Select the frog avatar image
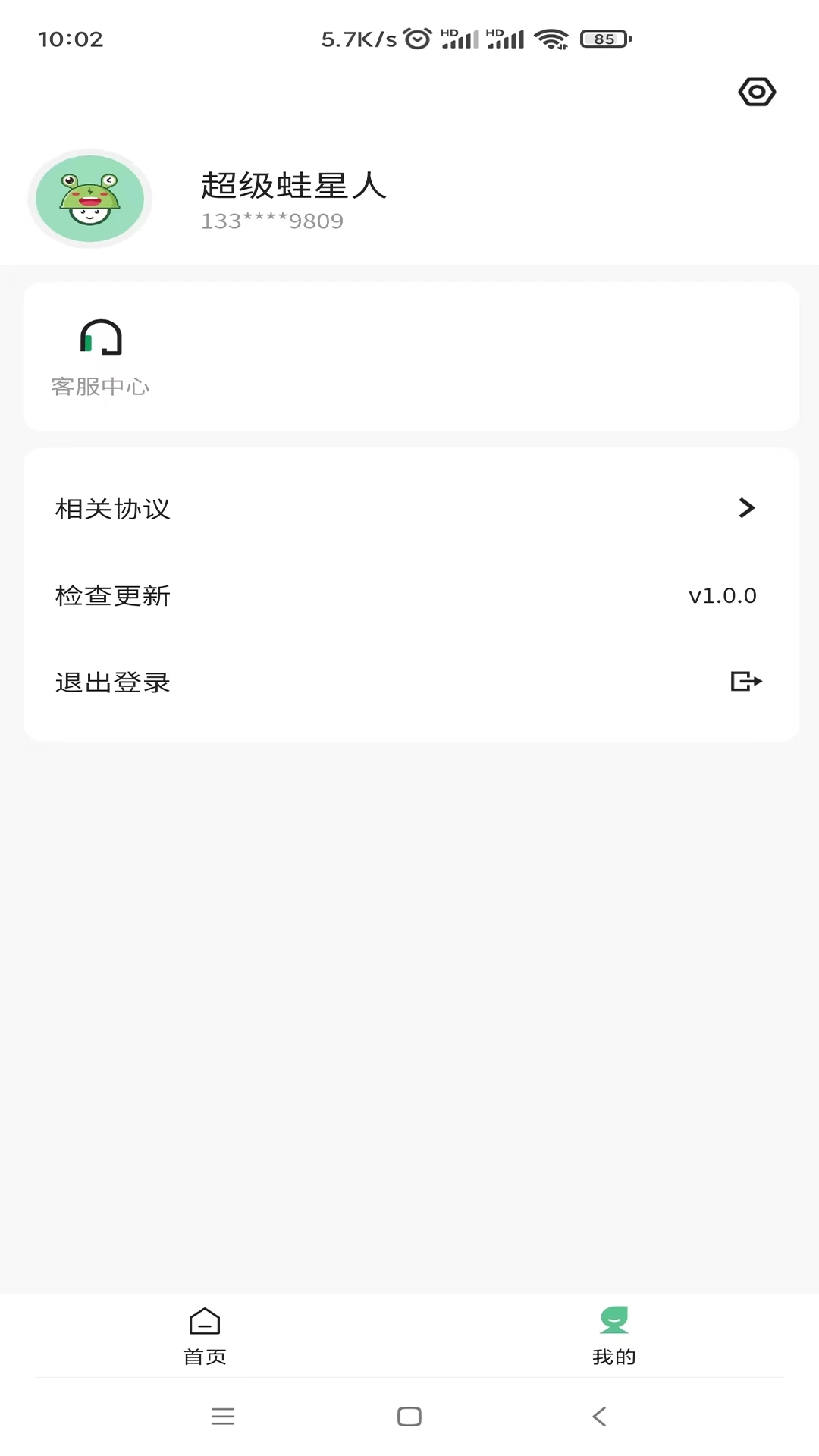The height and width of the screenshot is (1456, 819). [89, 199]
